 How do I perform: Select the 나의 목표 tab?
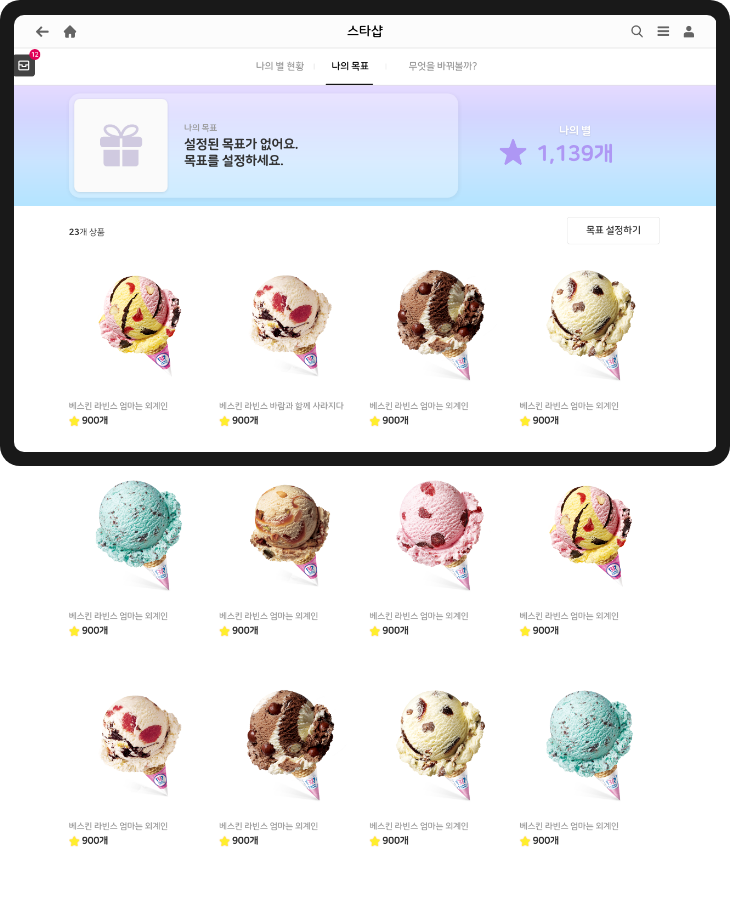[350, 66]
